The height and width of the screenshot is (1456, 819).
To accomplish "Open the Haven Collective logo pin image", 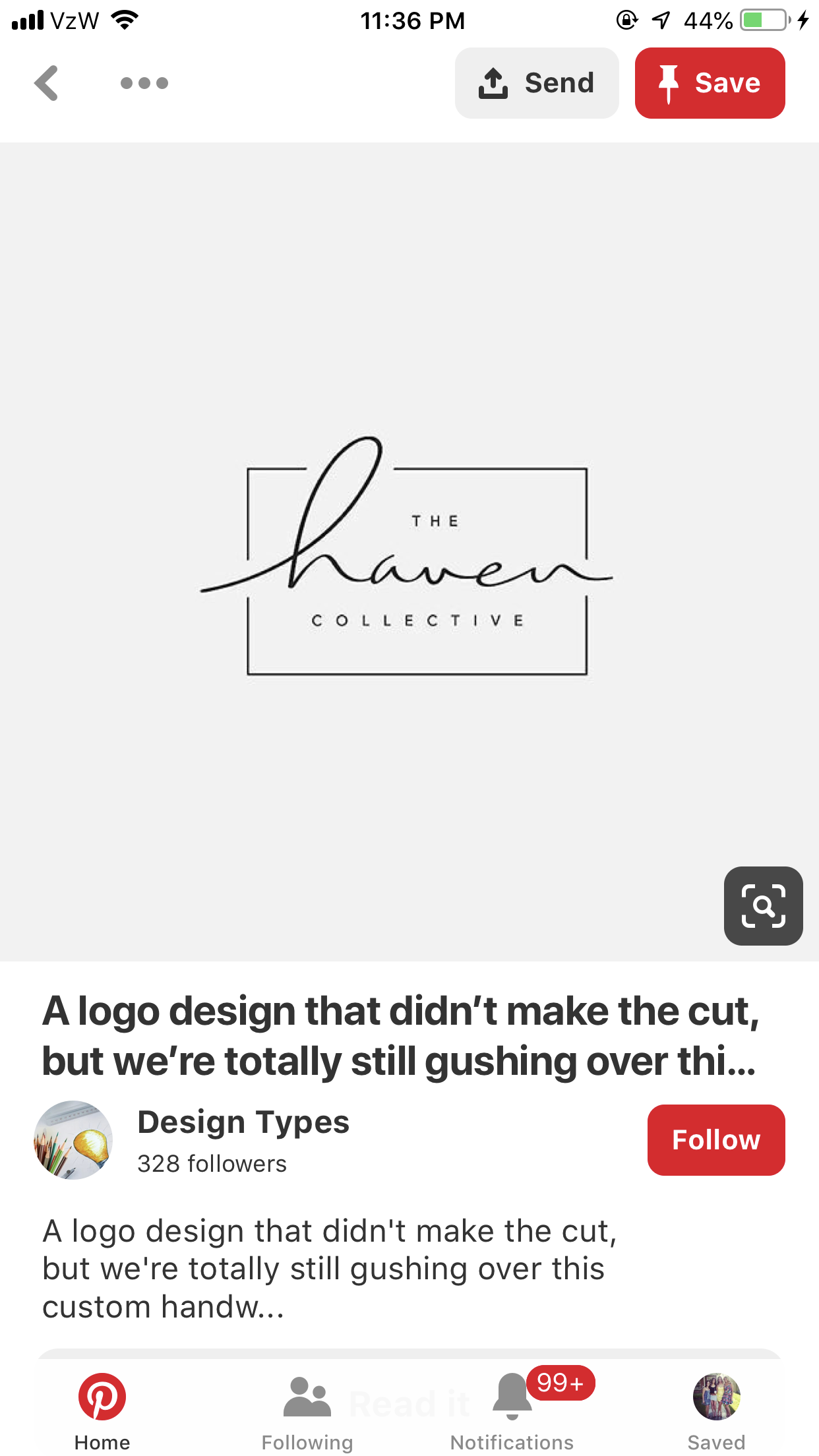I will pos(409,554).
